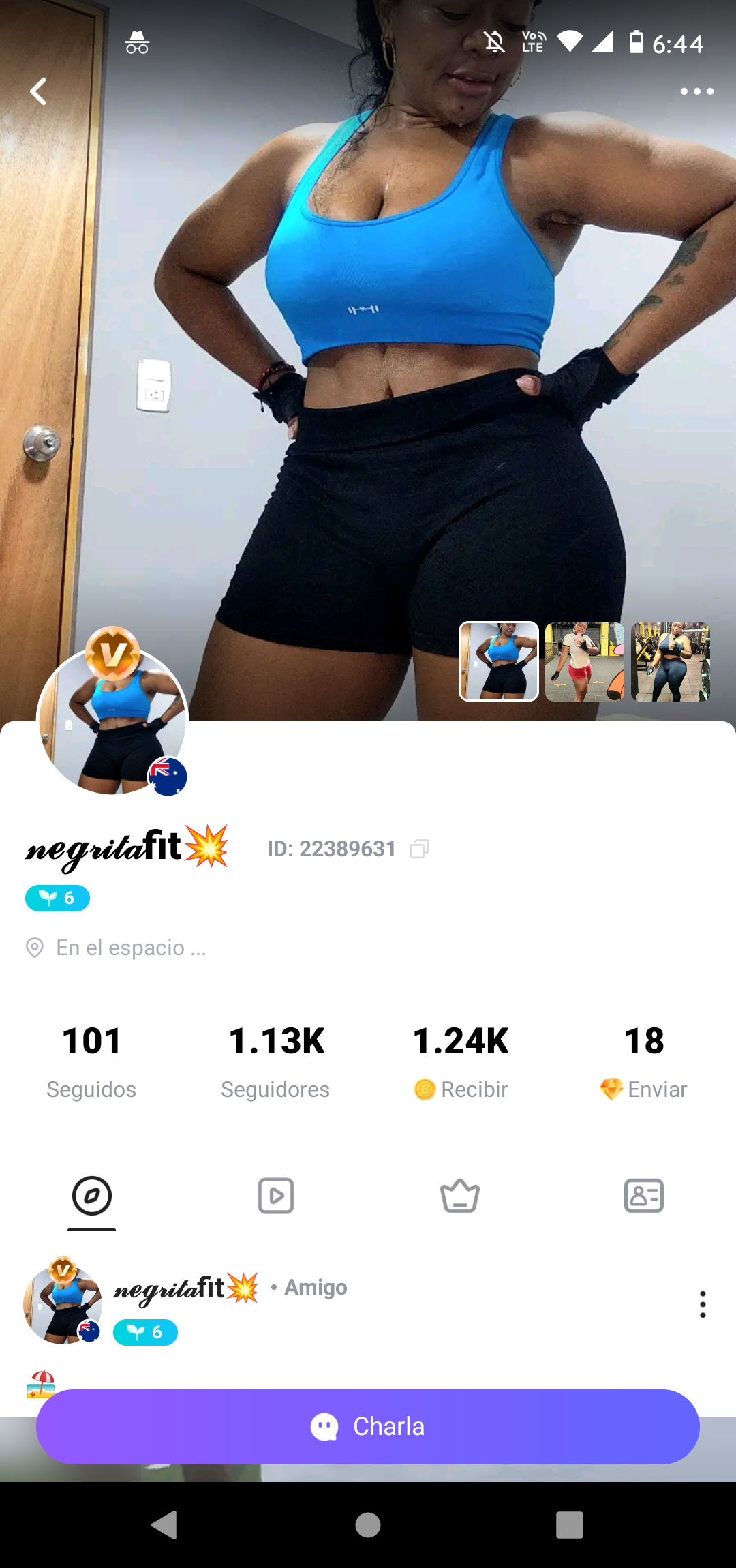The image size is (736, 1568).
Task: Start a chat with the Charla button
Action: (x=368, y=1426)
